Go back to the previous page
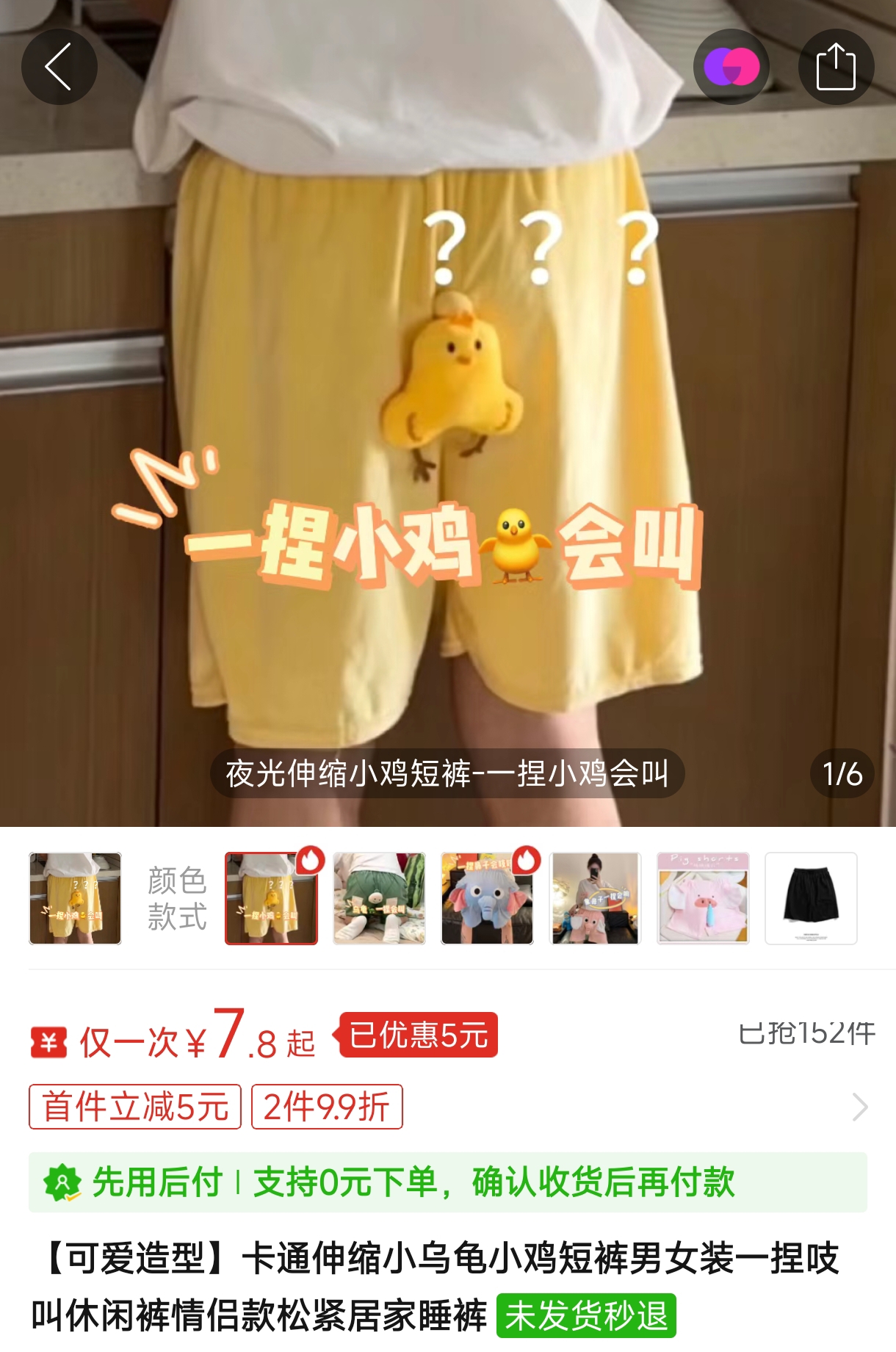The width and height of the screenshot is (896, 1352). point(59,67)
